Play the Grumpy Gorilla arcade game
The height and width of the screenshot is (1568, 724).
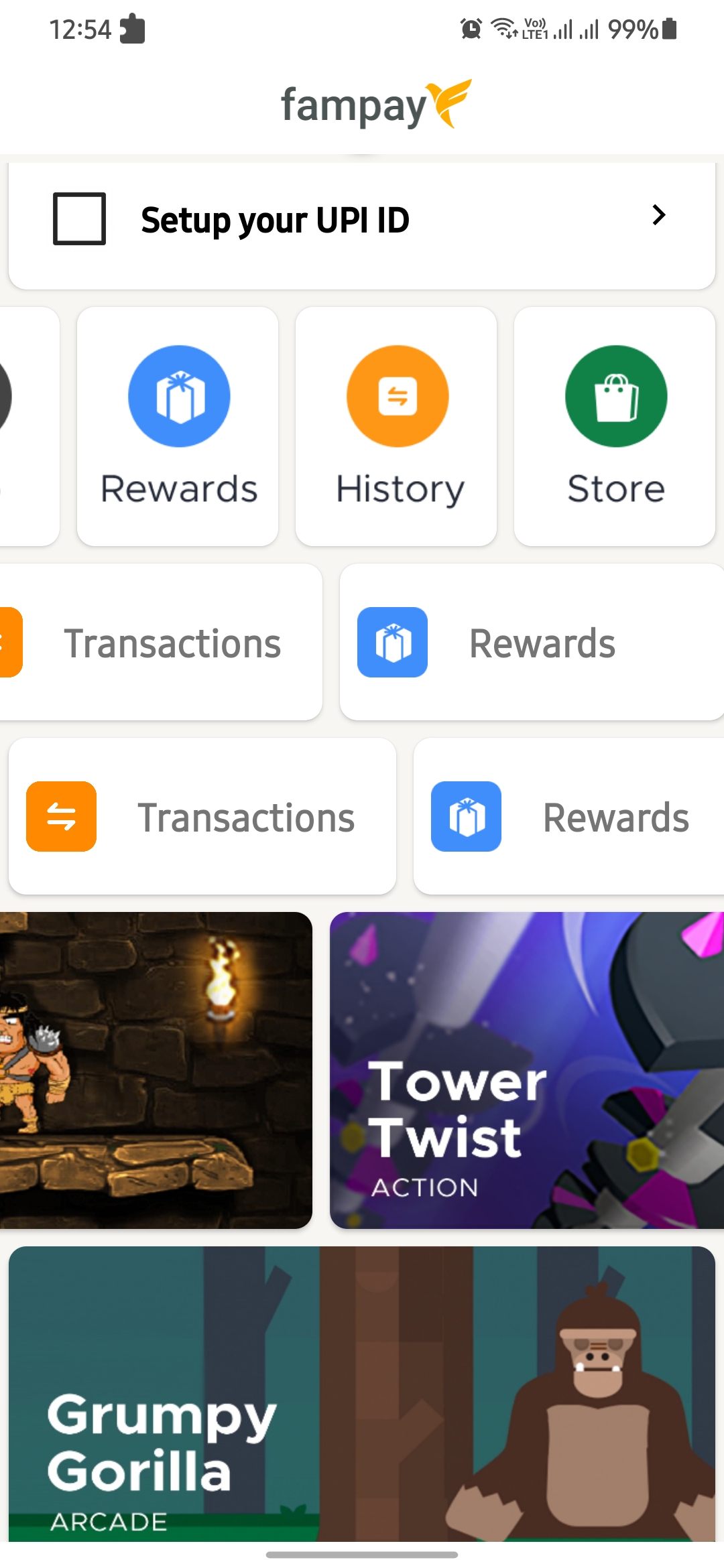click(x=362, y=1394)
